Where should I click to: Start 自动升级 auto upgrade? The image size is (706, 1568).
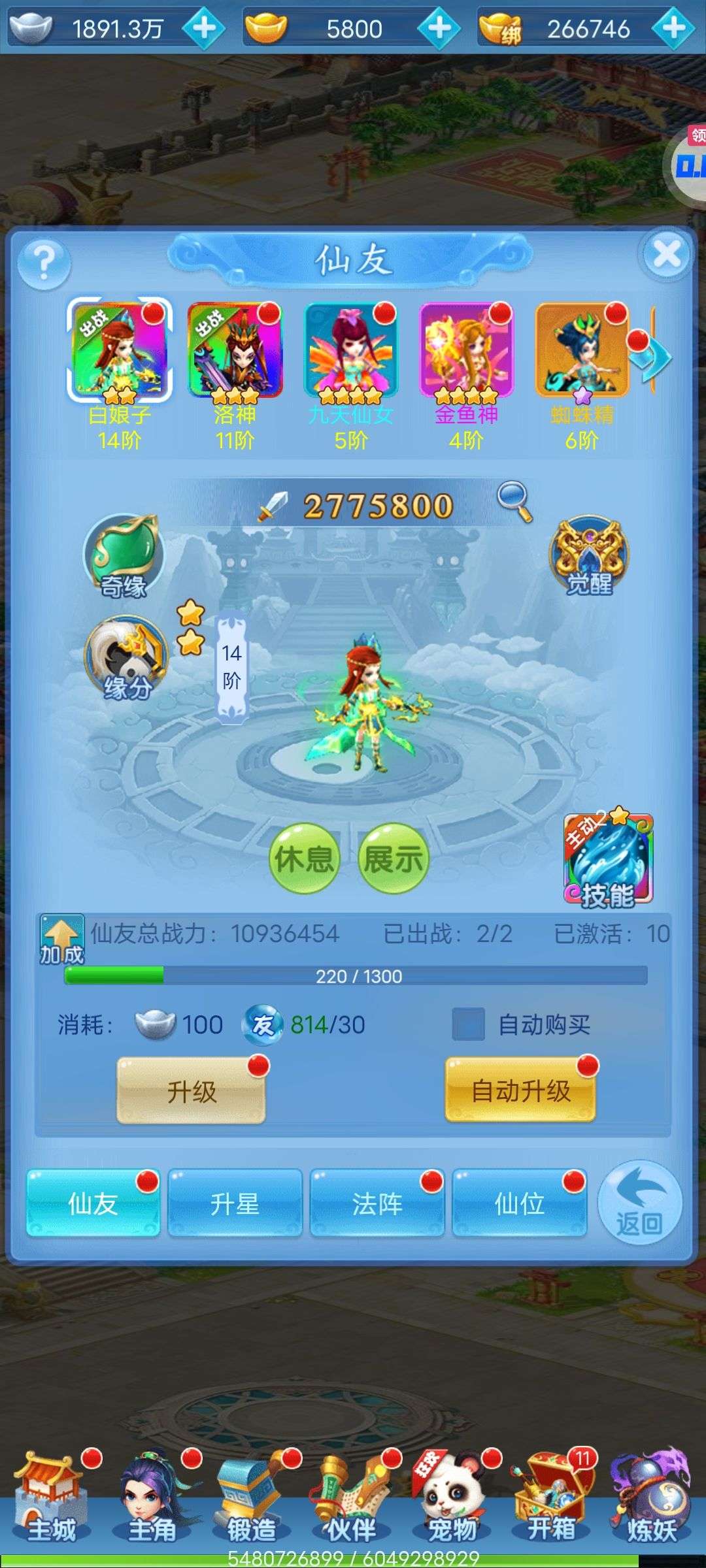[x=521, y=1091]
